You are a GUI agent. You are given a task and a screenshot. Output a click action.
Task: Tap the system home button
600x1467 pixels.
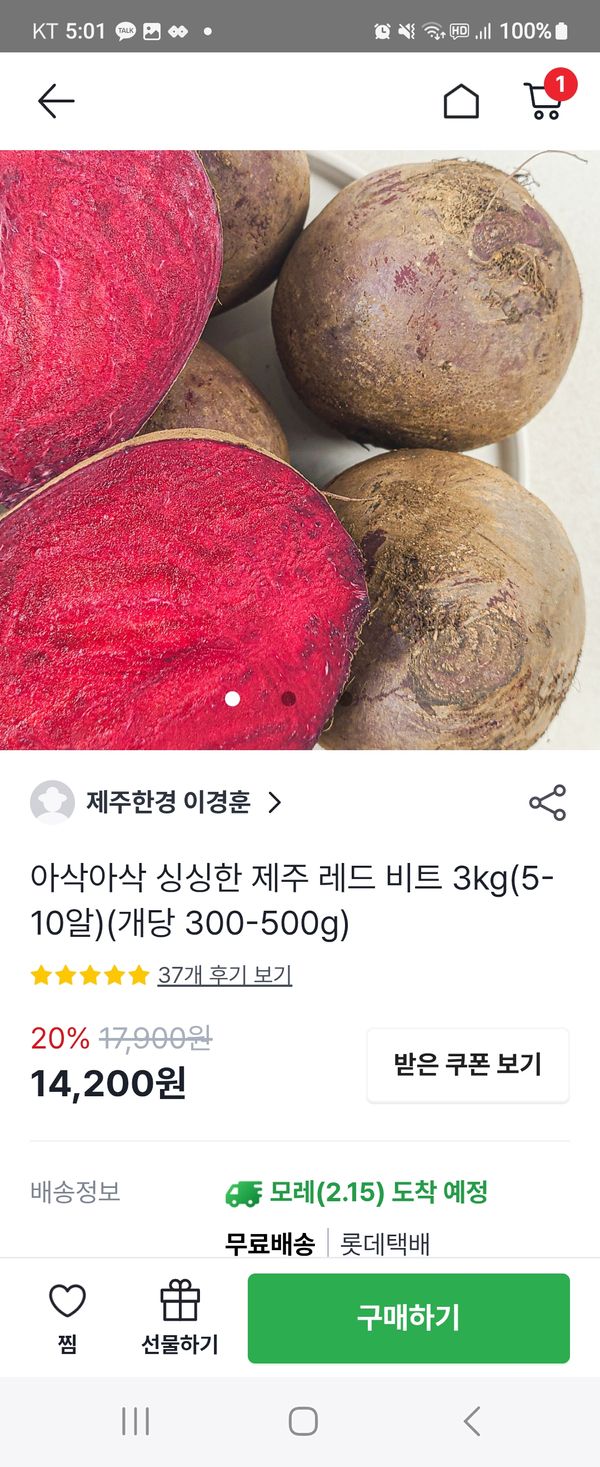click(302, 1421)
